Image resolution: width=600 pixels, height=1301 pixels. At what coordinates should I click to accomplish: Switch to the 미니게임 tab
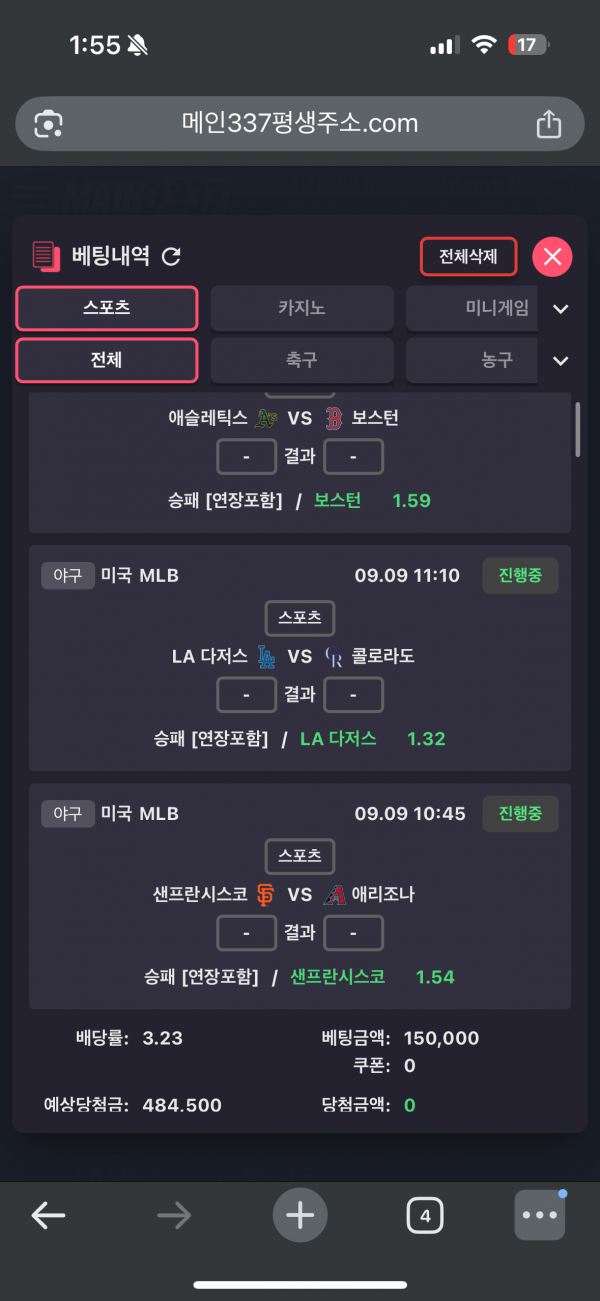(x=472, y=308)
